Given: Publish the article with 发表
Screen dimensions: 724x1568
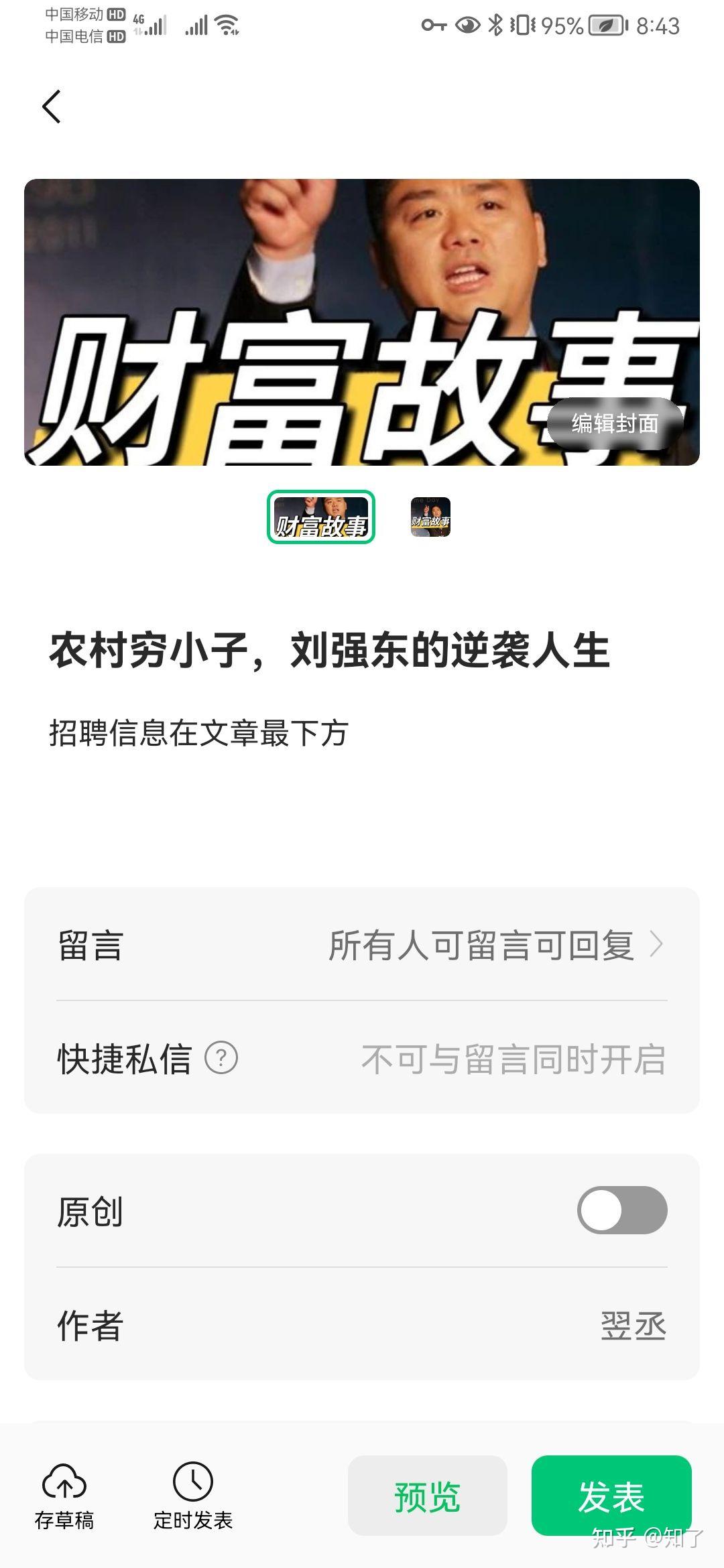Looking at the screenshot, I should (x=611, y=1496).
